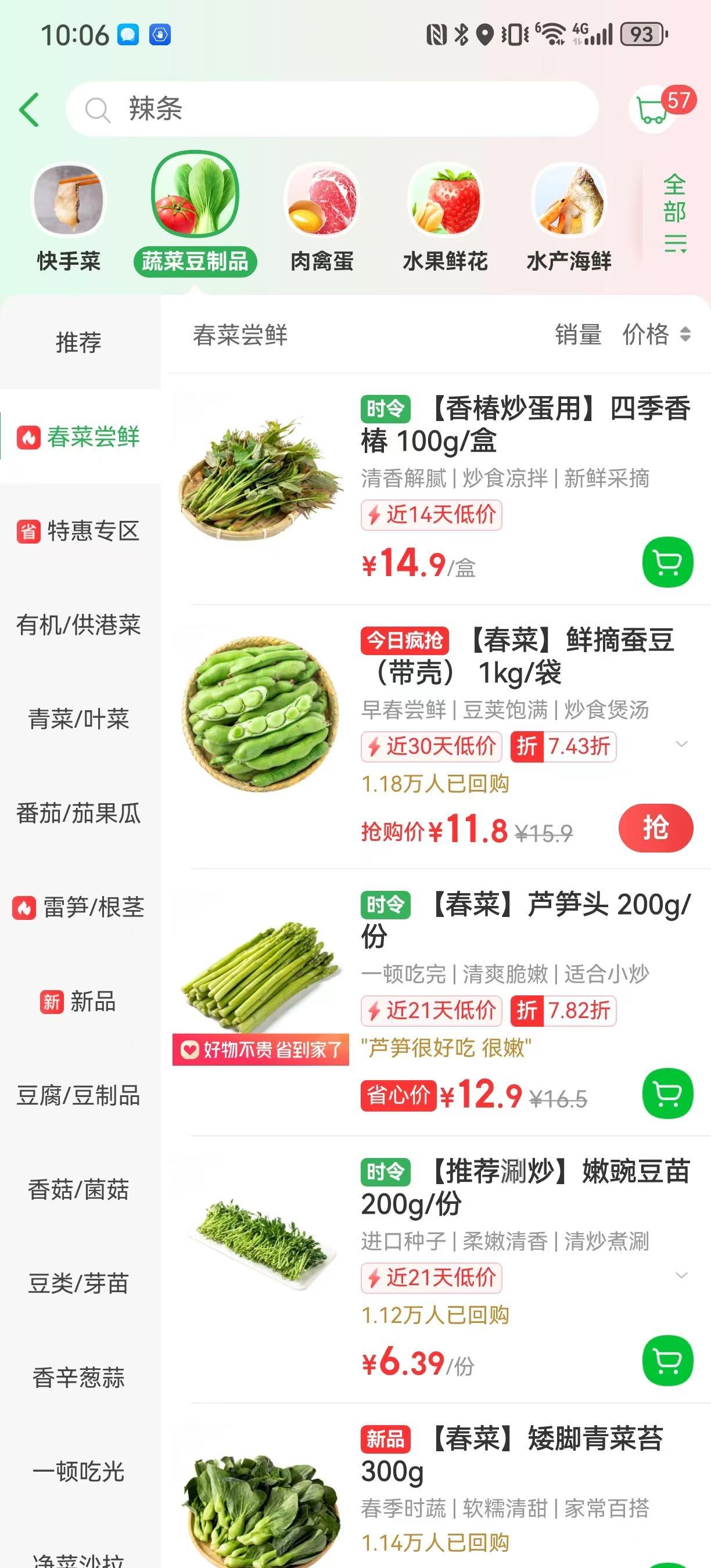Screen dimensions: 711x1568
Task: Select 青菜/叶菜 in the sidebar
Action: (x=79, y=719)
